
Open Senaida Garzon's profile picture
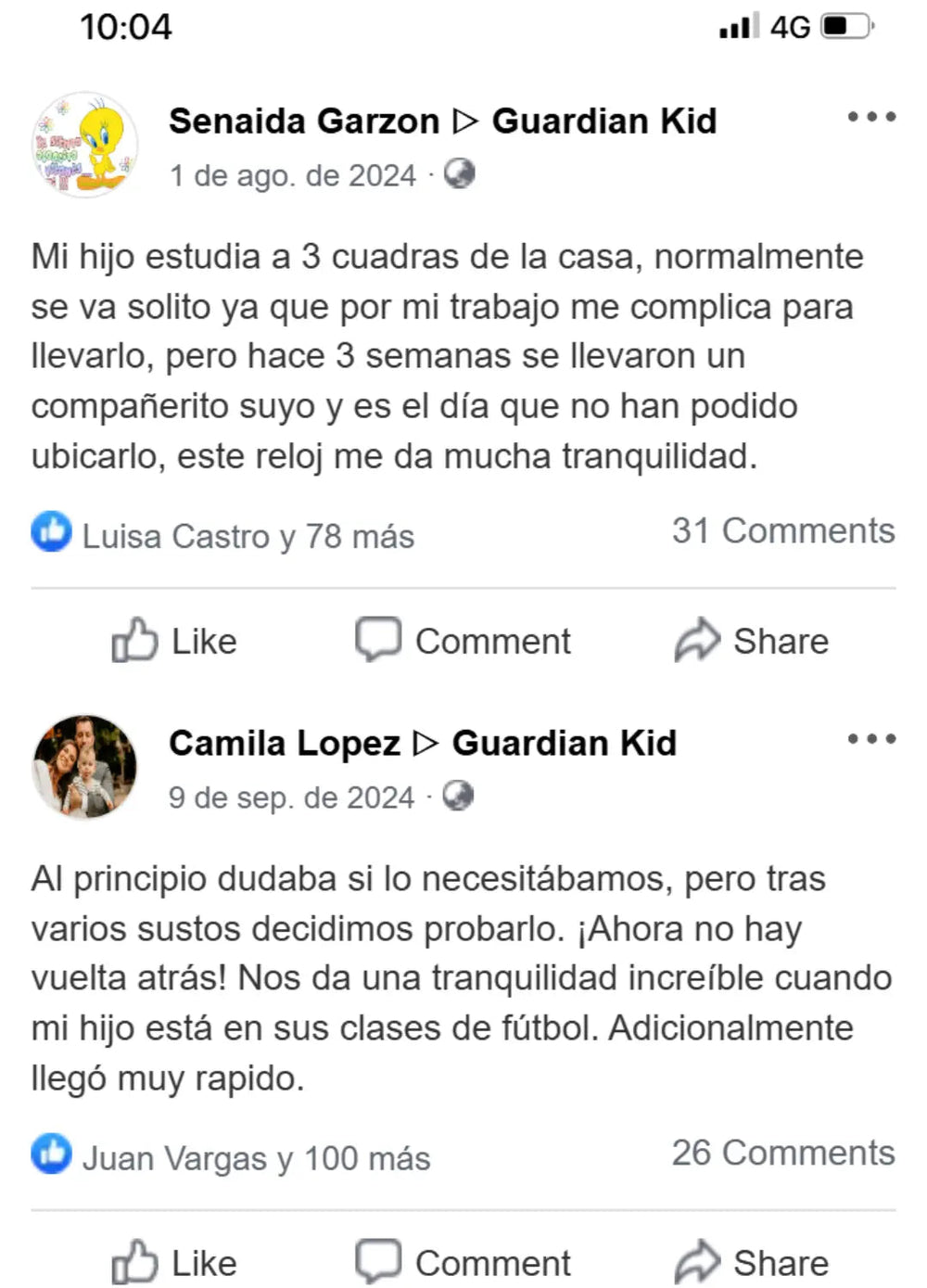pyautogui.click(x=84, y=145)
